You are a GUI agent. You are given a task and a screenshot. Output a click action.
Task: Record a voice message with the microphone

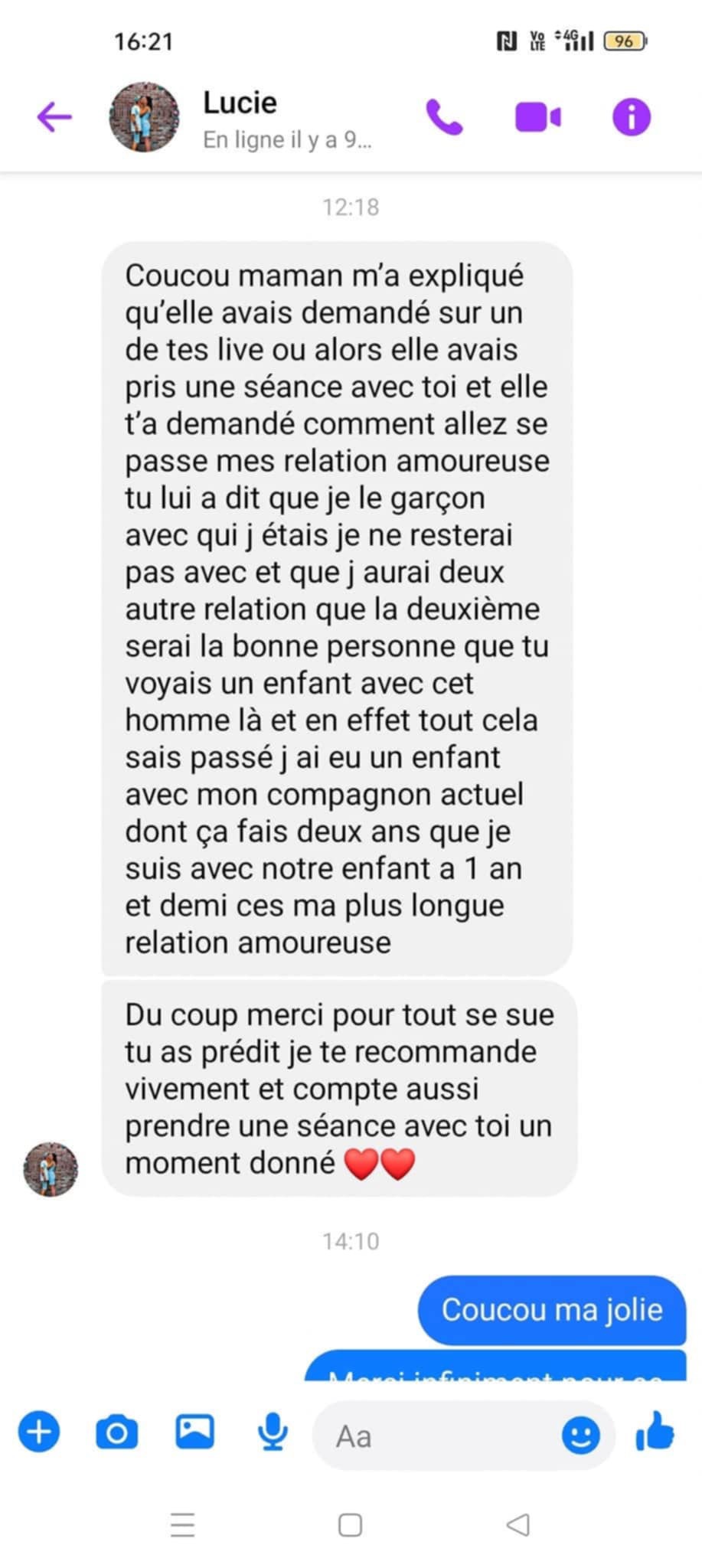coord(273,1431)
